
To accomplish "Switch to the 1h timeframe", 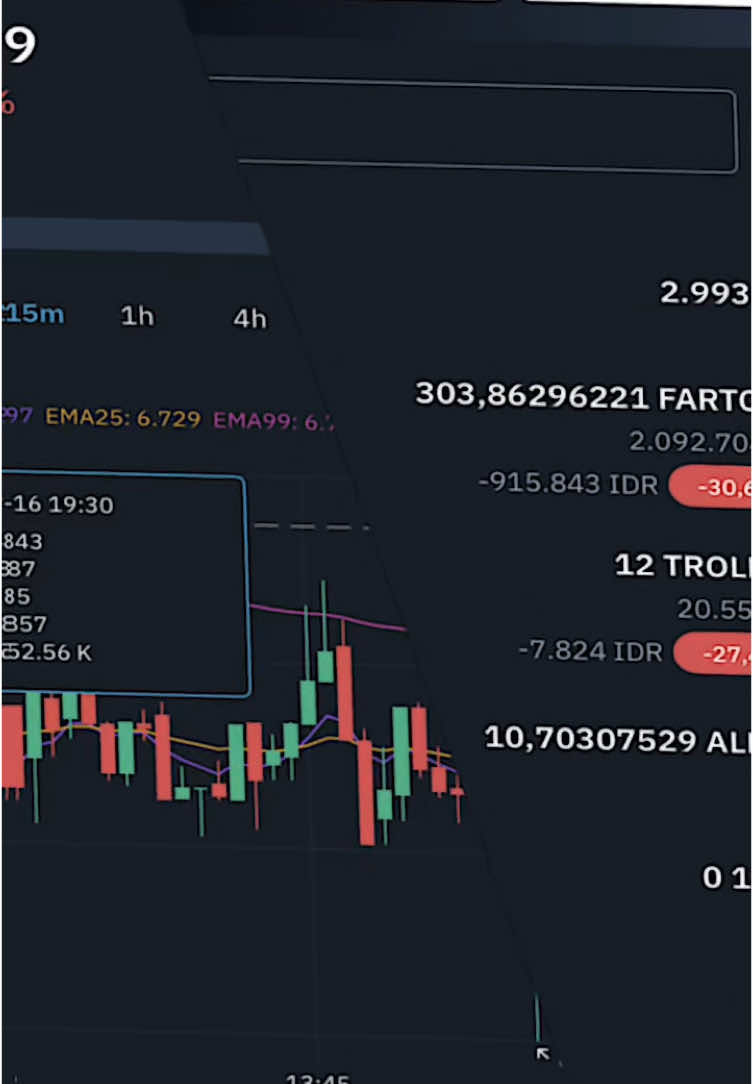I will 137,315.
